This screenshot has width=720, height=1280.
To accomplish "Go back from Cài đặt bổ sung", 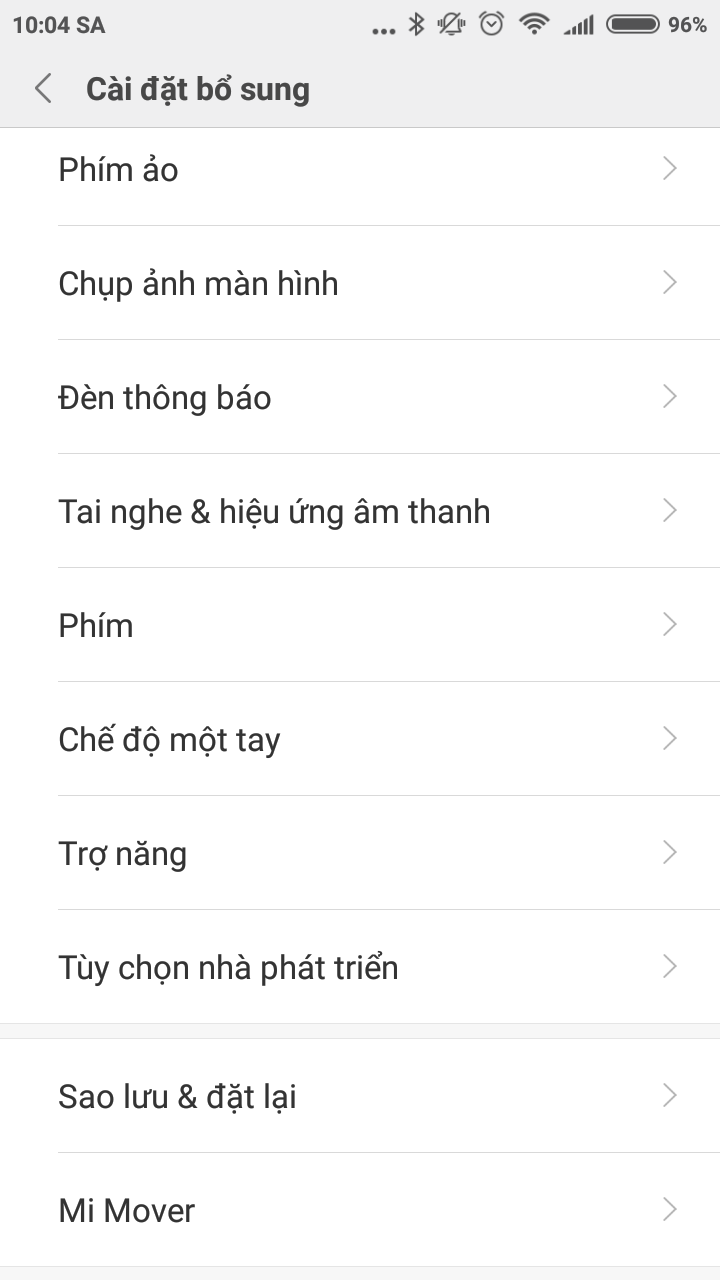I will tap(43, 89).
